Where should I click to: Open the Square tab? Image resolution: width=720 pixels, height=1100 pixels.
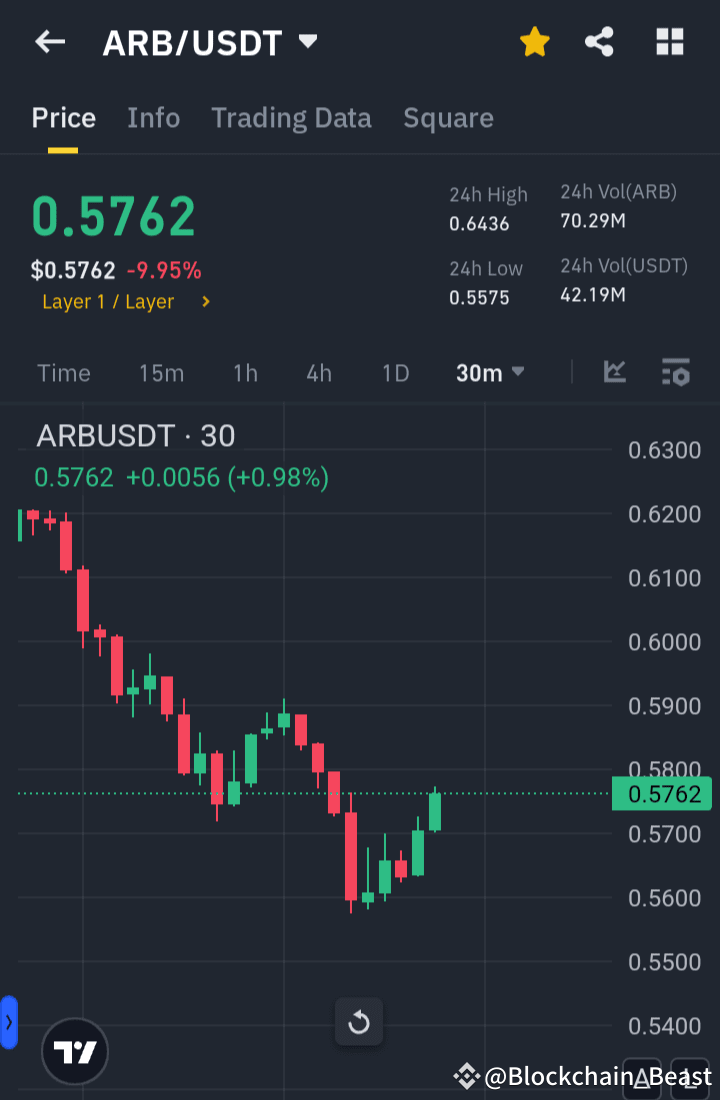point(448,117)
